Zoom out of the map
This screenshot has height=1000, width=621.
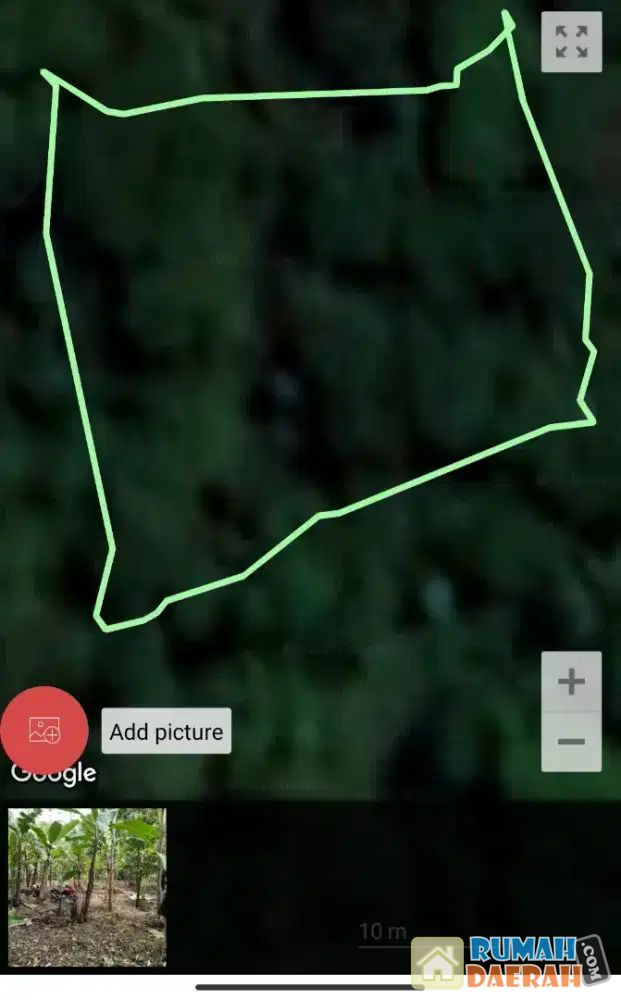(571, 742)
